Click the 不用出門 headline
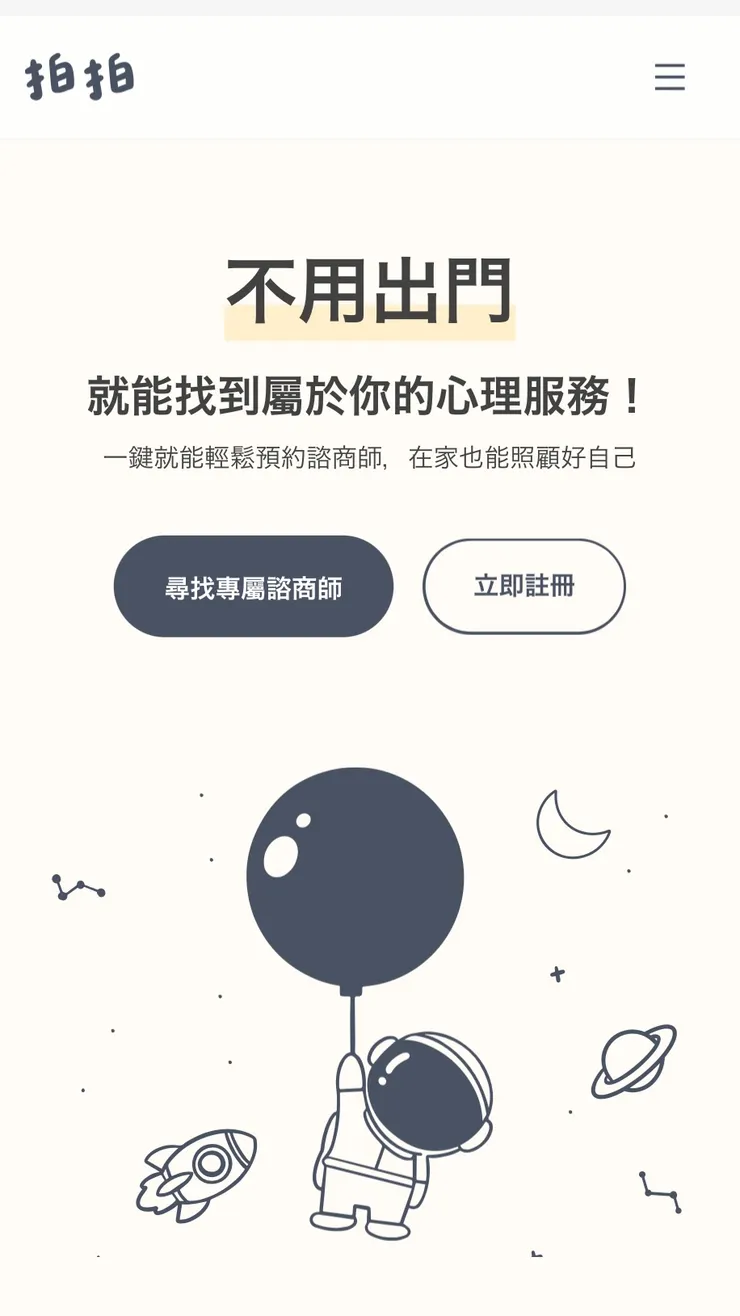The image size is (740, 1316). (370, 290)
